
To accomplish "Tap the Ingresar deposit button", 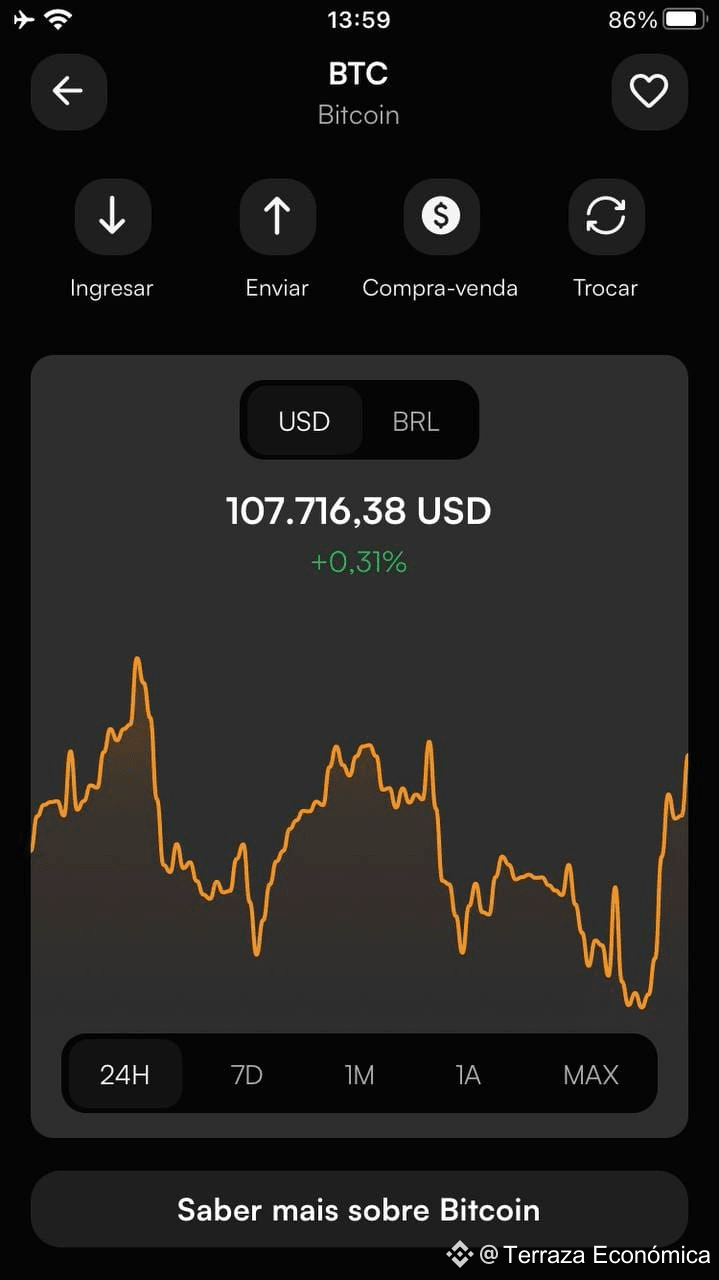I will (x=112, y=217).
